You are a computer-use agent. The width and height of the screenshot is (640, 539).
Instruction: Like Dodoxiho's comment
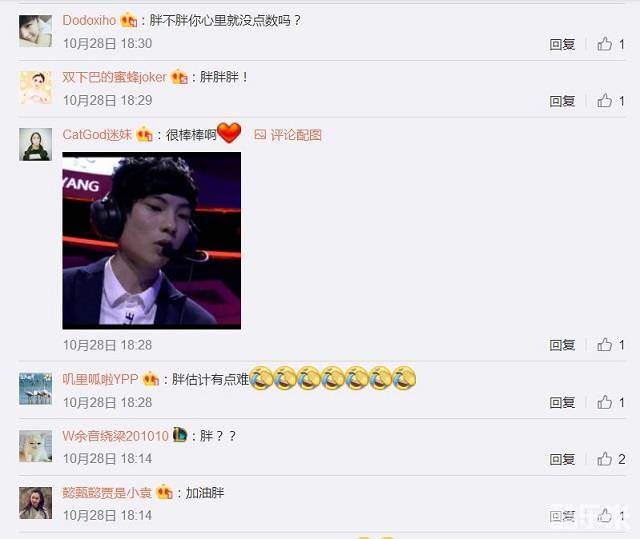(x=605, y=44)
